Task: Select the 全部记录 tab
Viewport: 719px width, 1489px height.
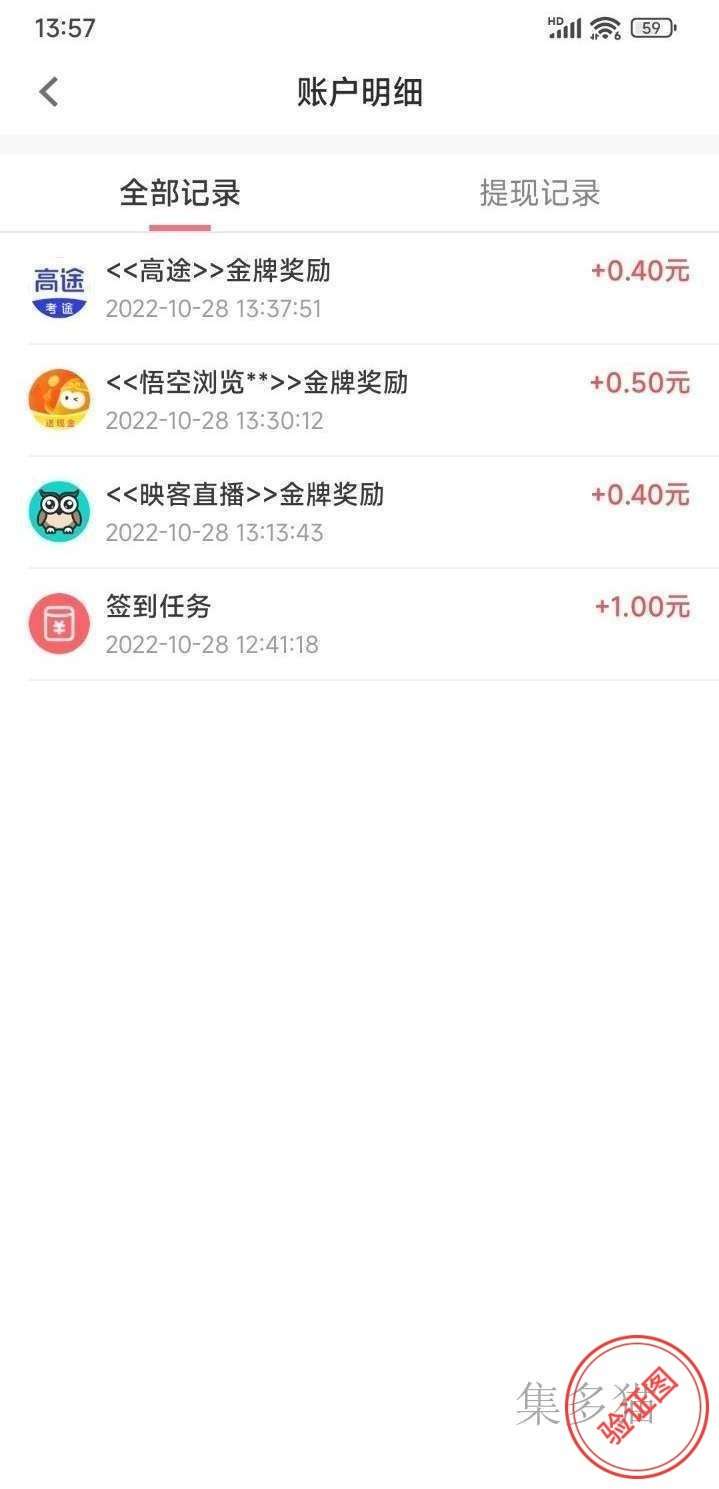Action: click(180, 193)
